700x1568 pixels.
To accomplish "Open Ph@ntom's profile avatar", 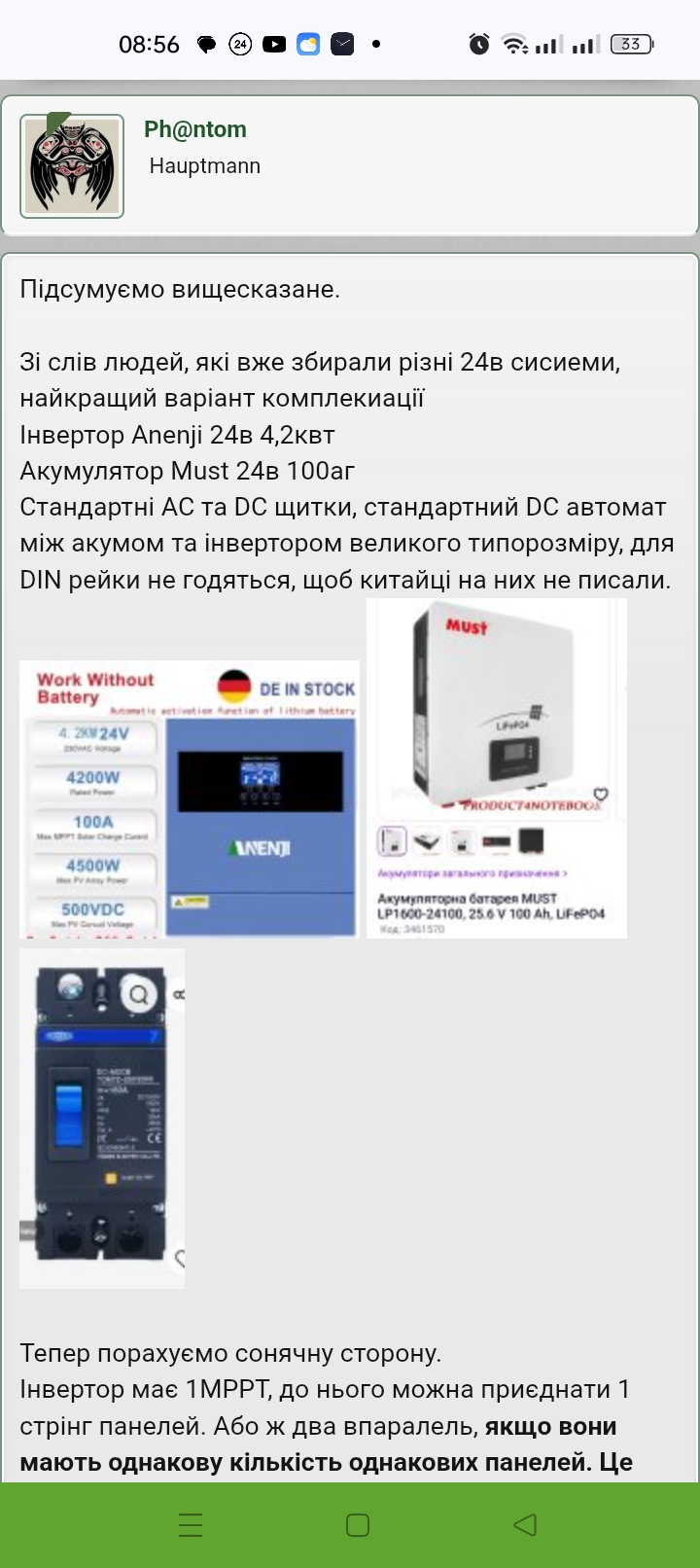I will click(x=72, y=166).
